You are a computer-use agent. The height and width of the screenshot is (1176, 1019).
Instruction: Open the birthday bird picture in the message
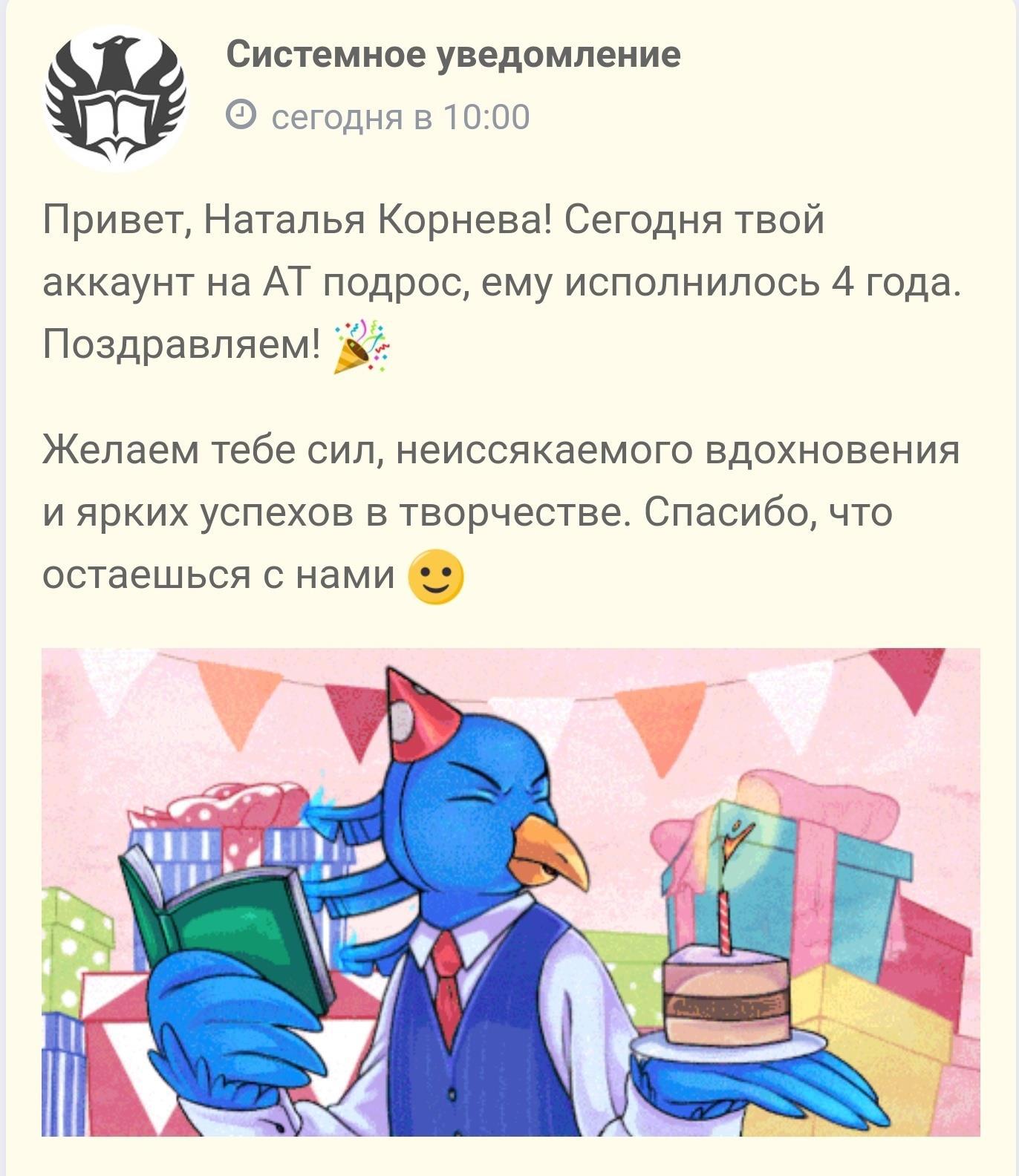pos(510,891)
